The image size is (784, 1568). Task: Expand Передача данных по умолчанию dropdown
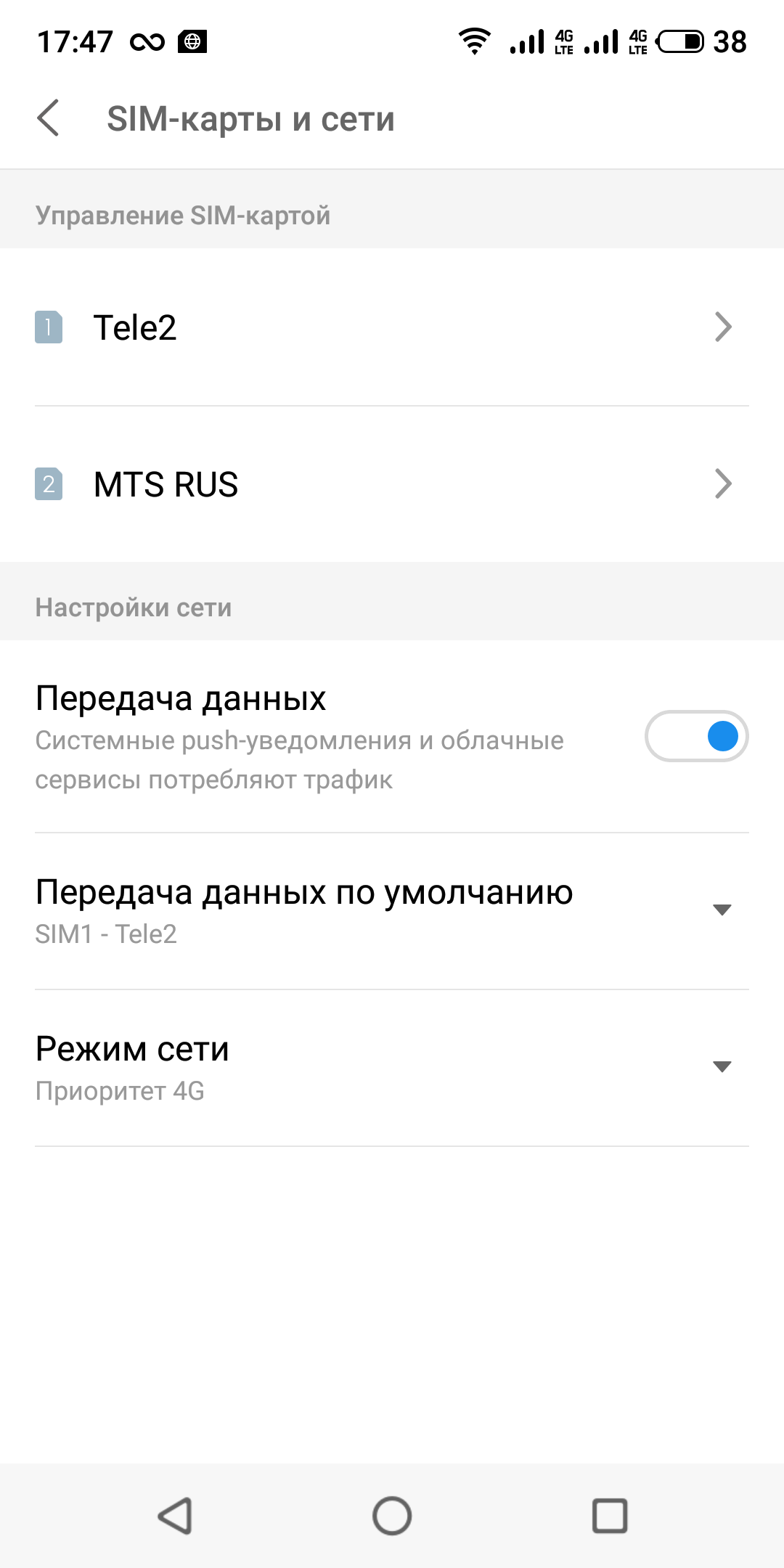(721, 910)
